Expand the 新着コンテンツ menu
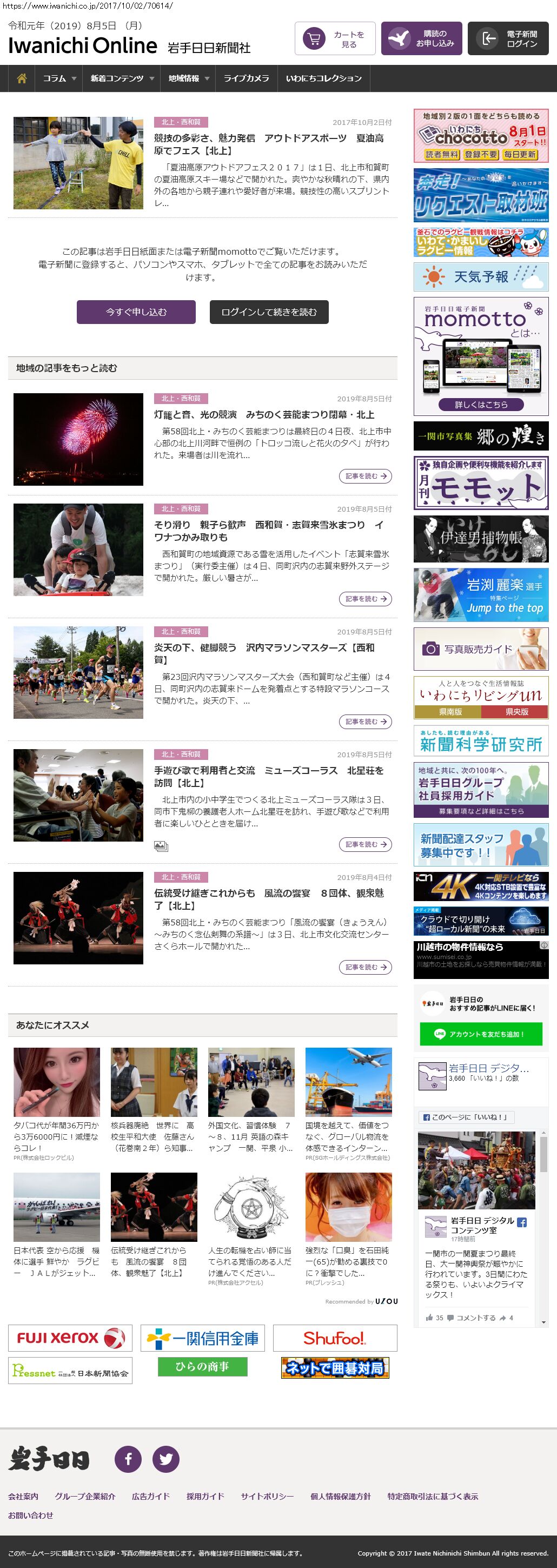 tap(122, 78)
